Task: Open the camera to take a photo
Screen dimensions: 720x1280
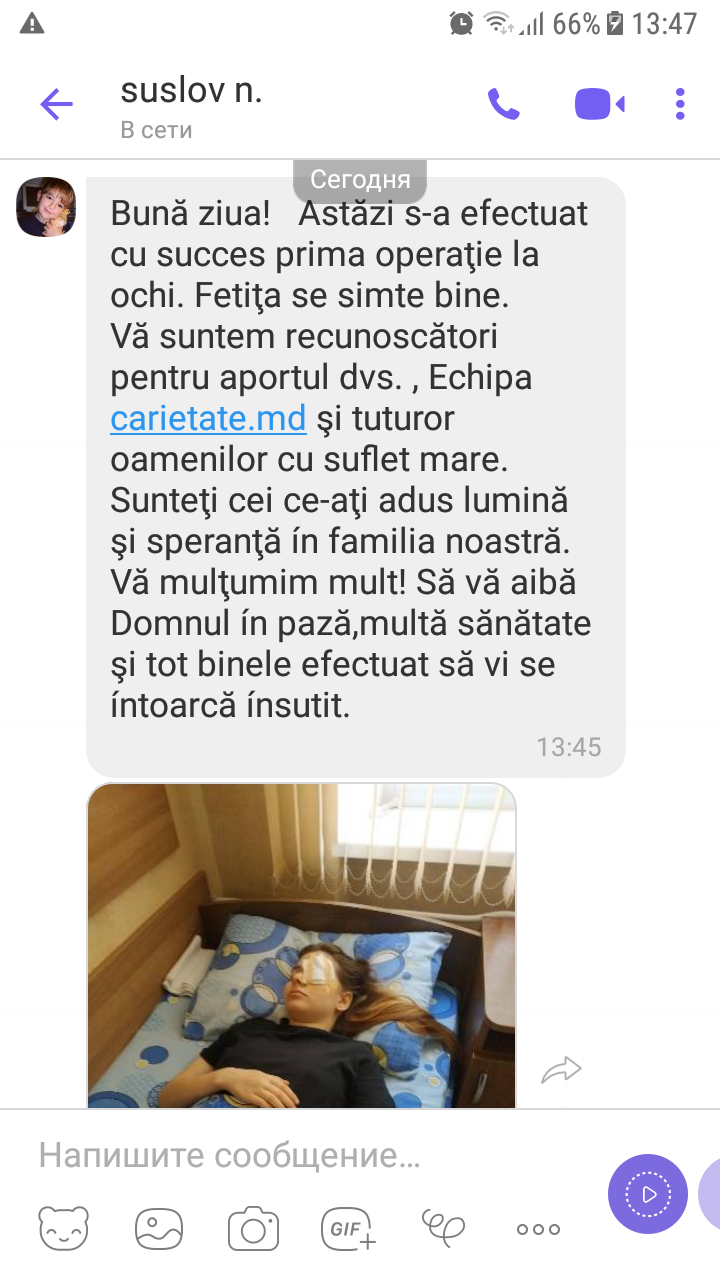Action: click(x=252, y=1229)
